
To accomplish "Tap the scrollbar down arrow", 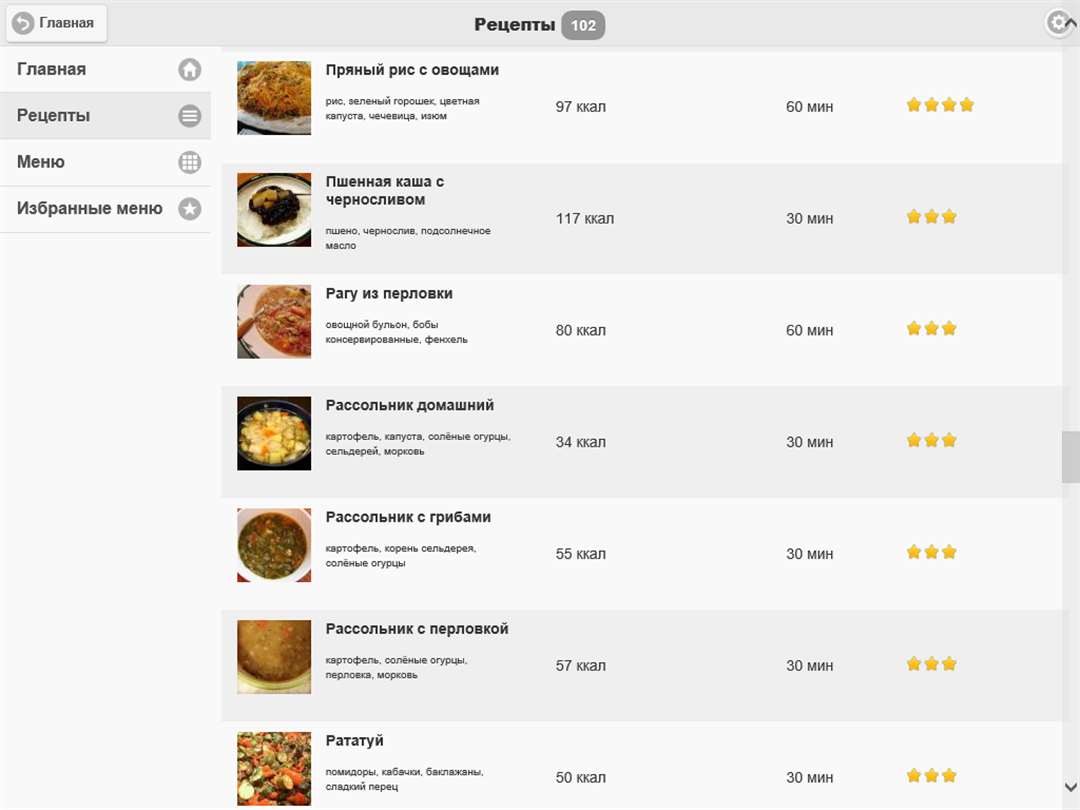I will click(x=1070, y=788).
